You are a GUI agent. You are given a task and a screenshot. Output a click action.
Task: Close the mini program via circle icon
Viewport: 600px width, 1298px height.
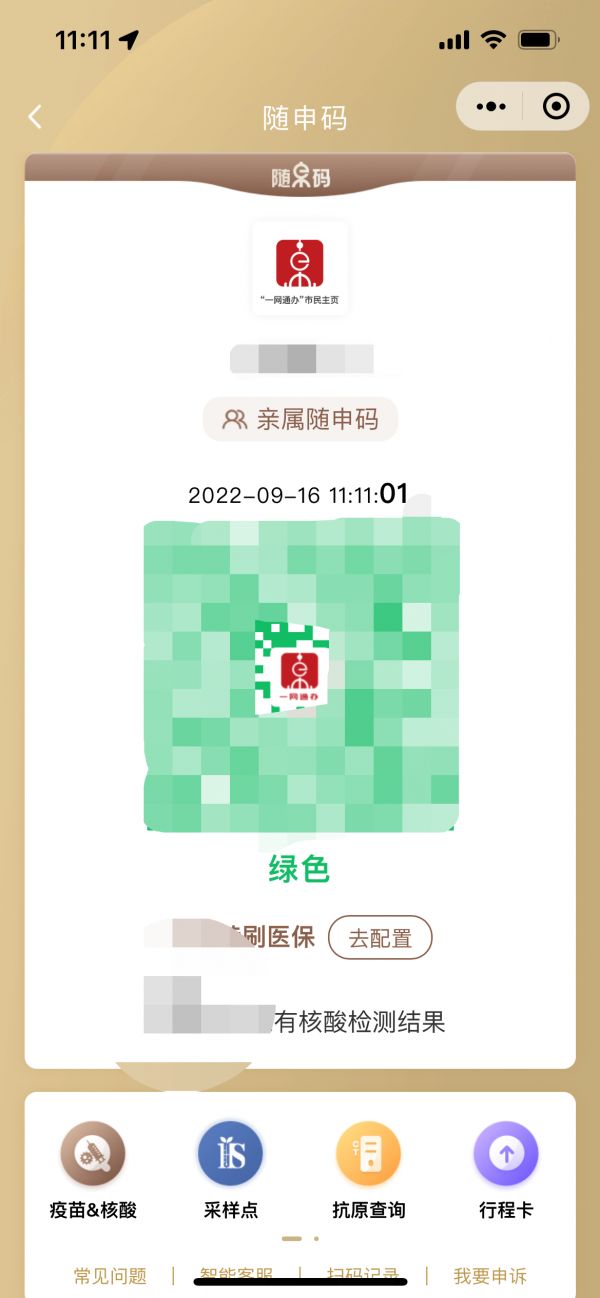pos(556,106)
